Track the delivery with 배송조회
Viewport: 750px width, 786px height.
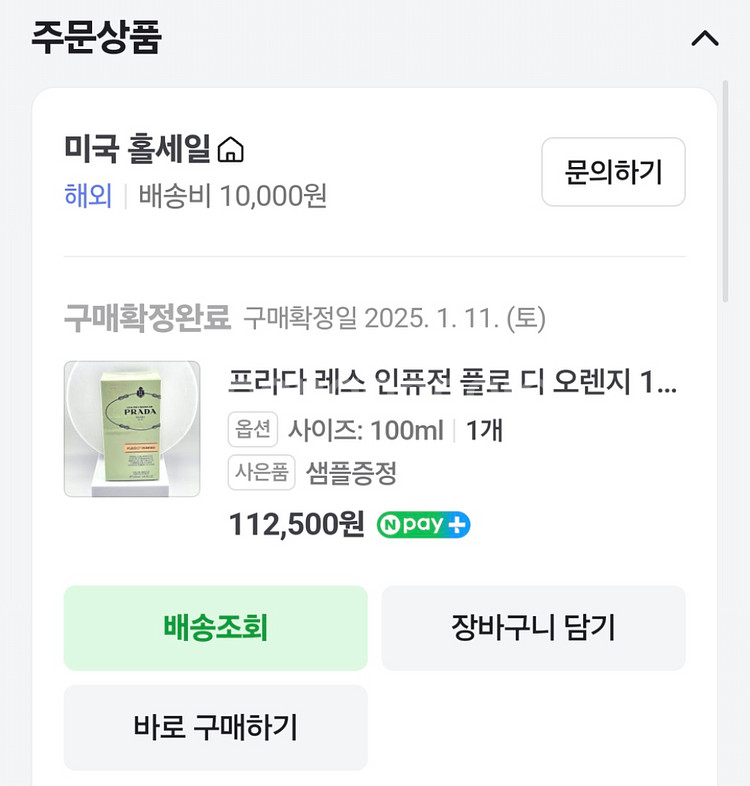[216, 628]
